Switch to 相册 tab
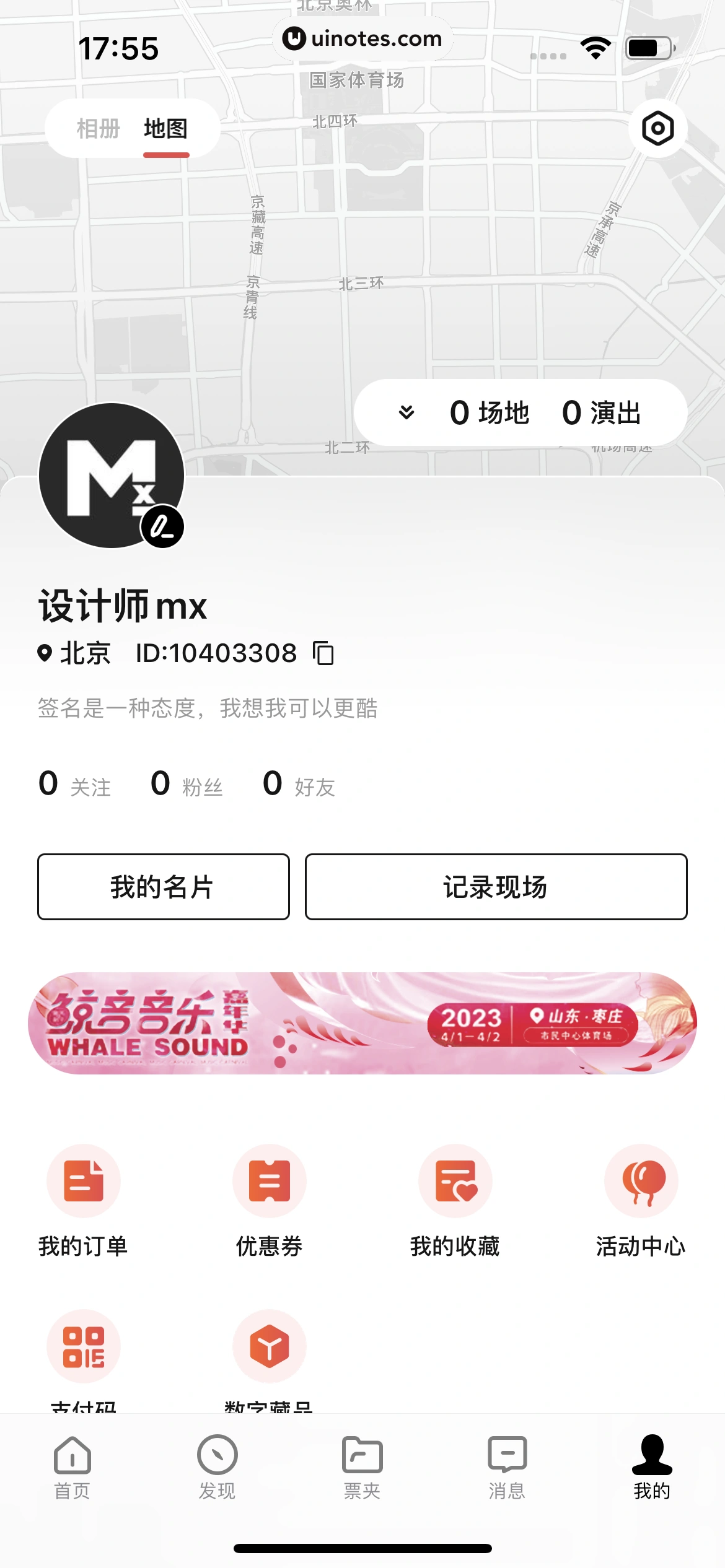This screenshot has height=1568, width=725. [97, 129]
